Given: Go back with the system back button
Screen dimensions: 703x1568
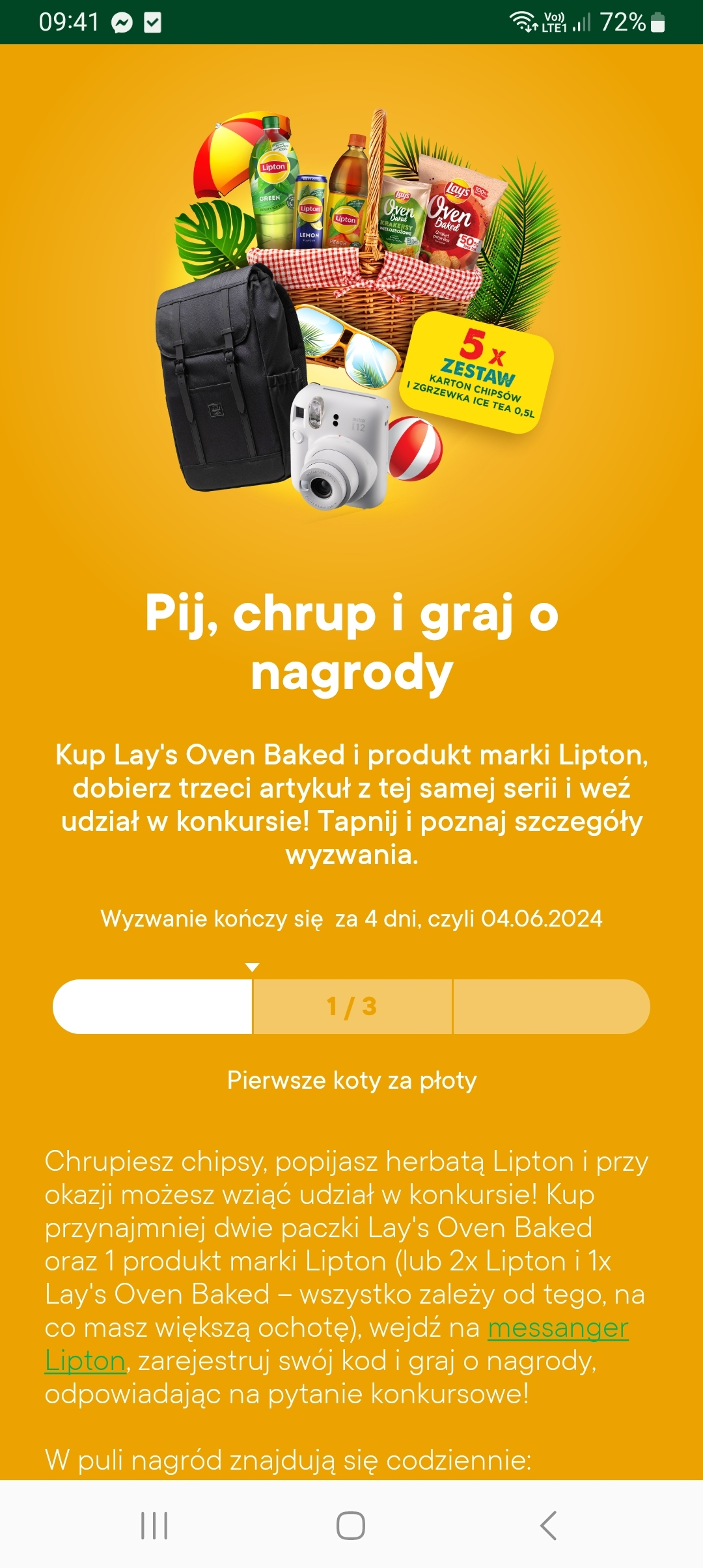Looking at the screenshot, I should [548, 1525].
